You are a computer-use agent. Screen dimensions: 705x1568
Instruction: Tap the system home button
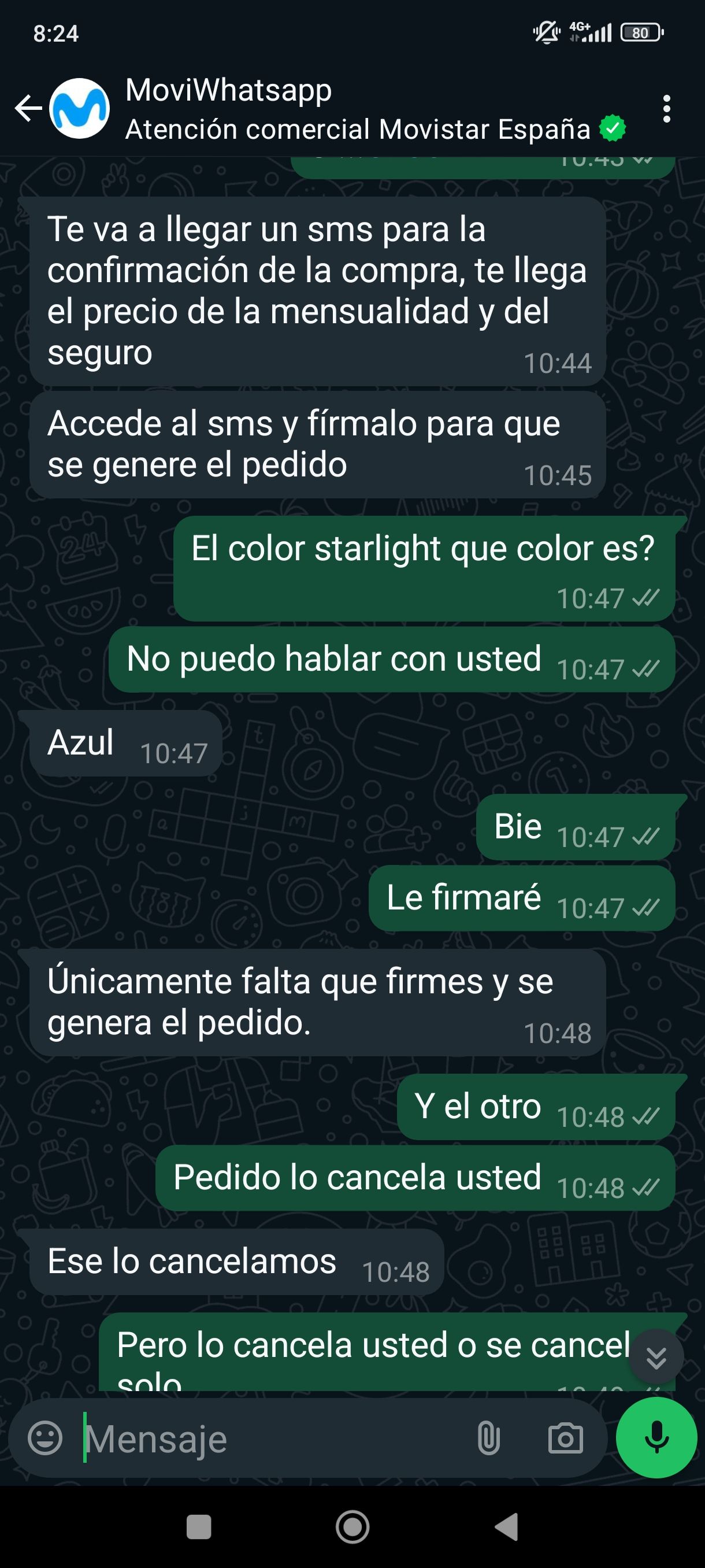(352, 1526)
